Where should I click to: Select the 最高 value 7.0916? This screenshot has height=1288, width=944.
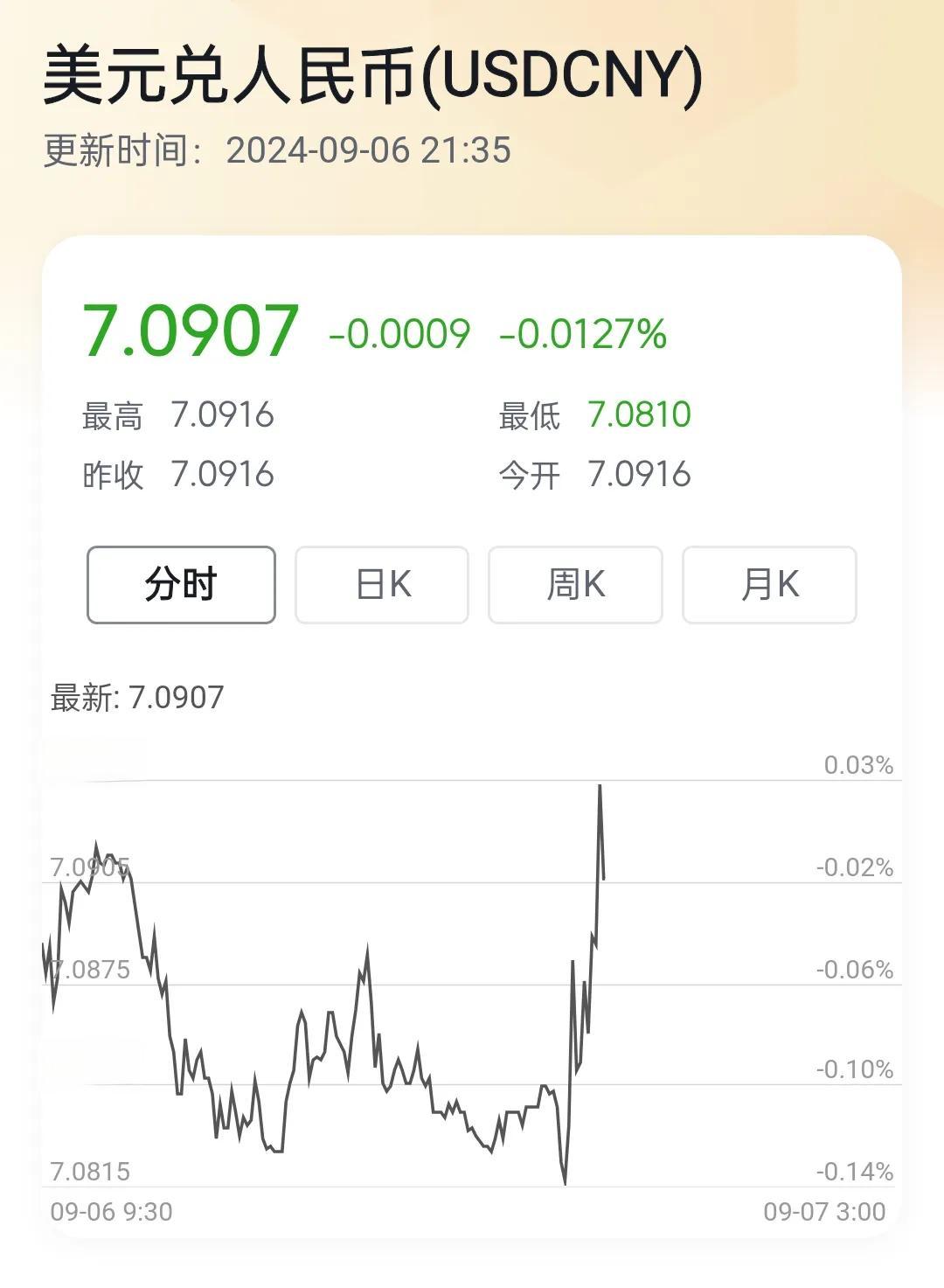tap(220, 418)
